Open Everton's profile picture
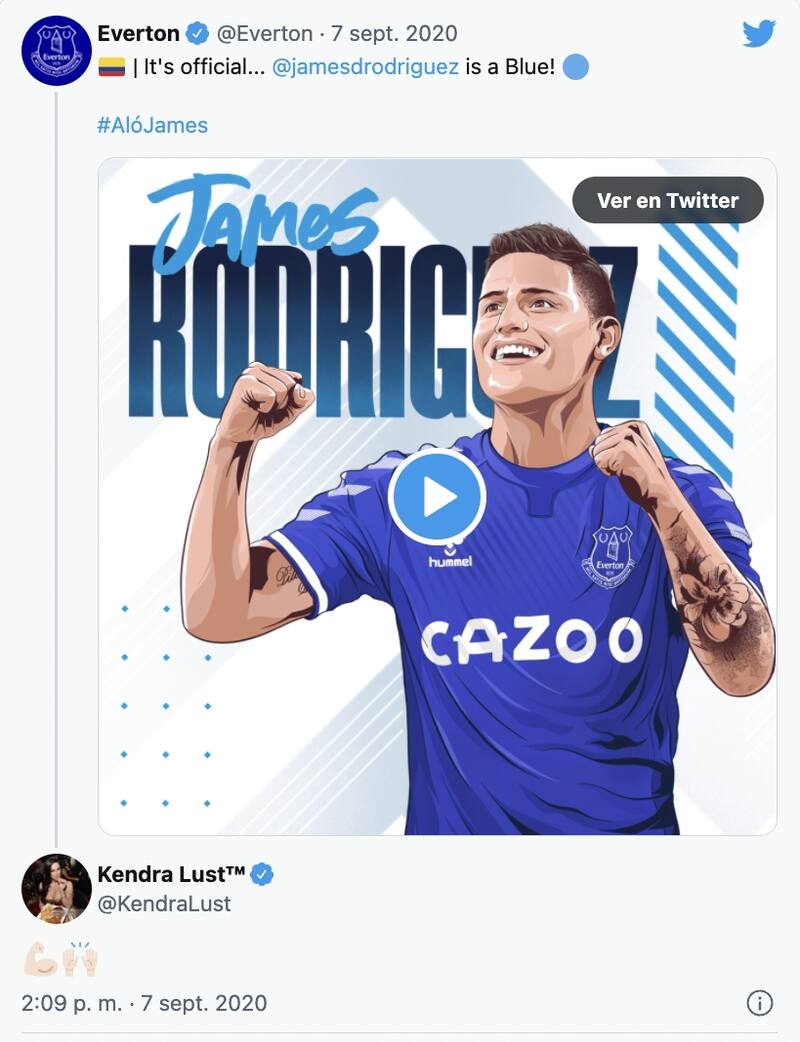This screenshot has height=1042, width=800. point(56,50)
